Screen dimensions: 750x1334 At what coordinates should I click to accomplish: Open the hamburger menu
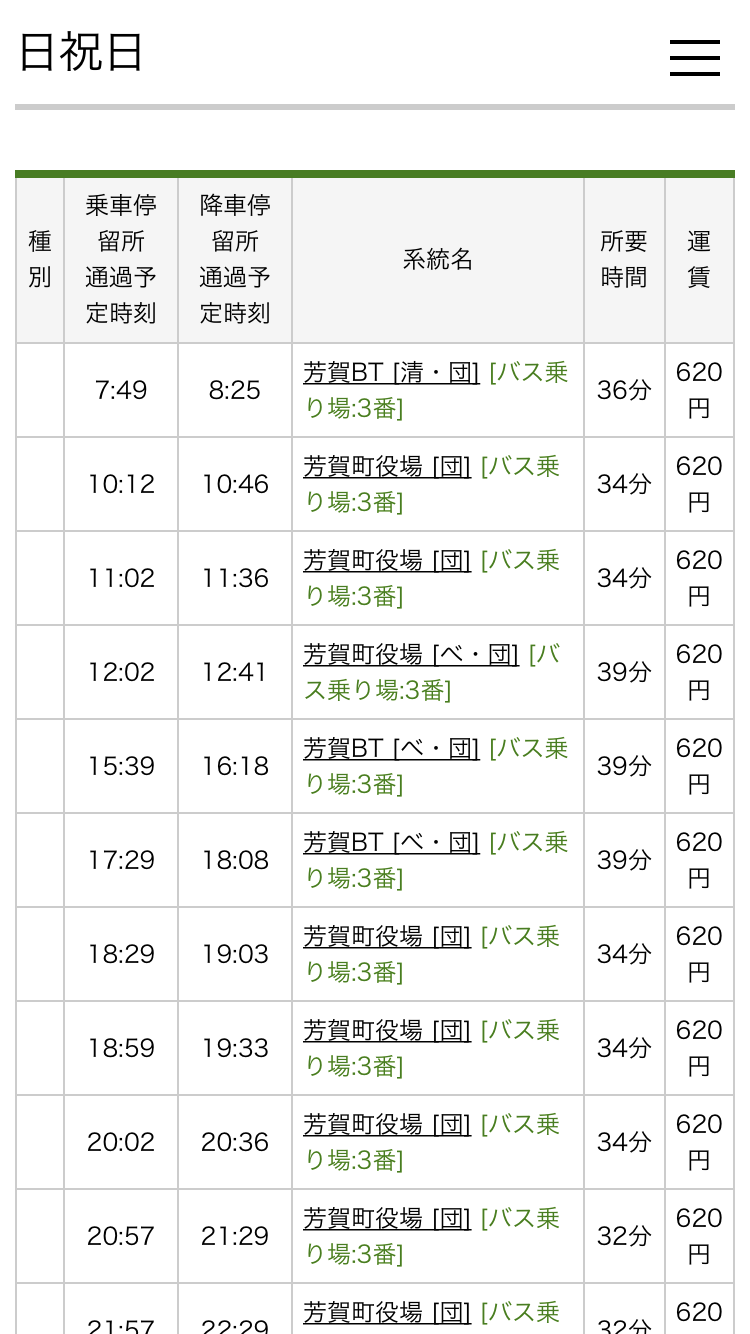[695, 58]
